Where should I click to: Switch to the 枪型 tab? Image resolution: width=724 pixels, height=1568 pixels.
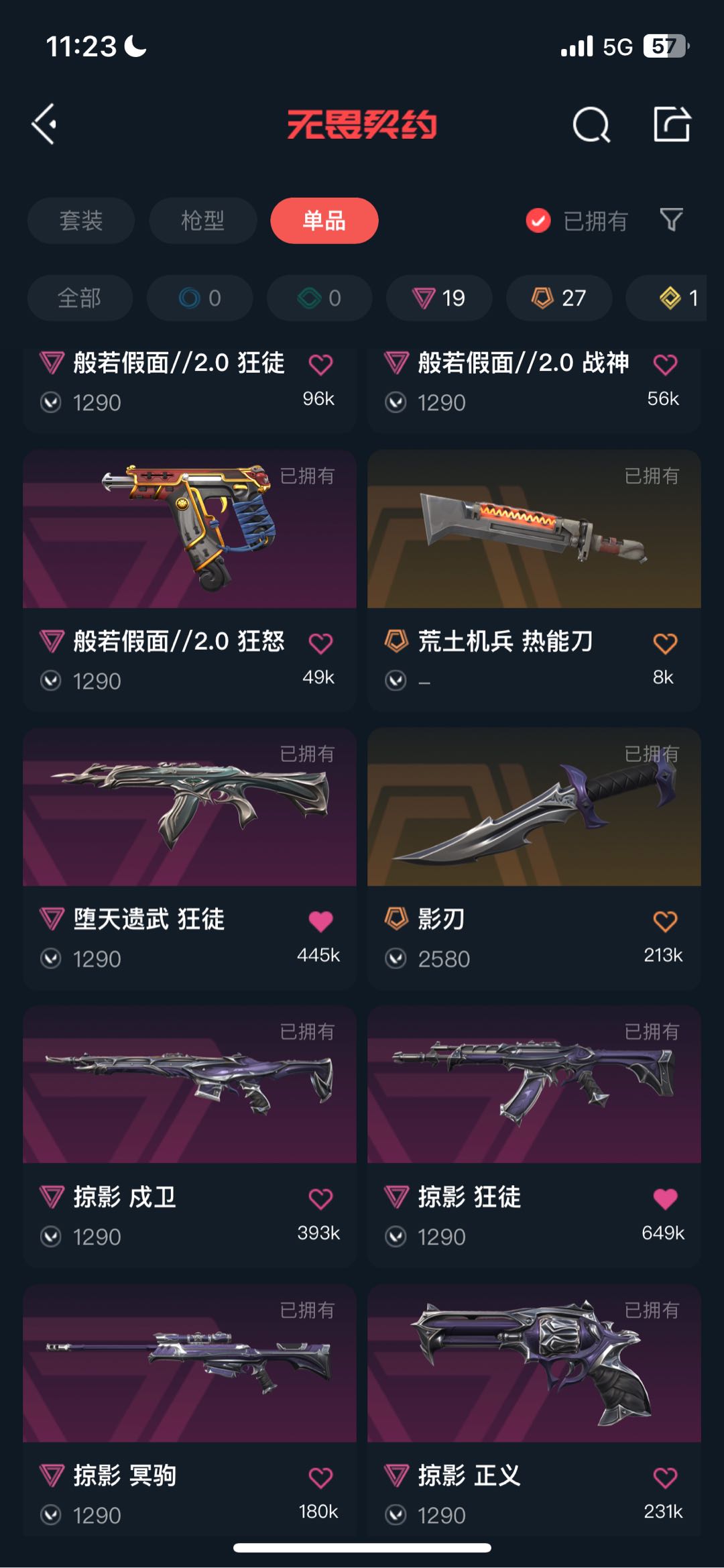click(x=202, y=221)
